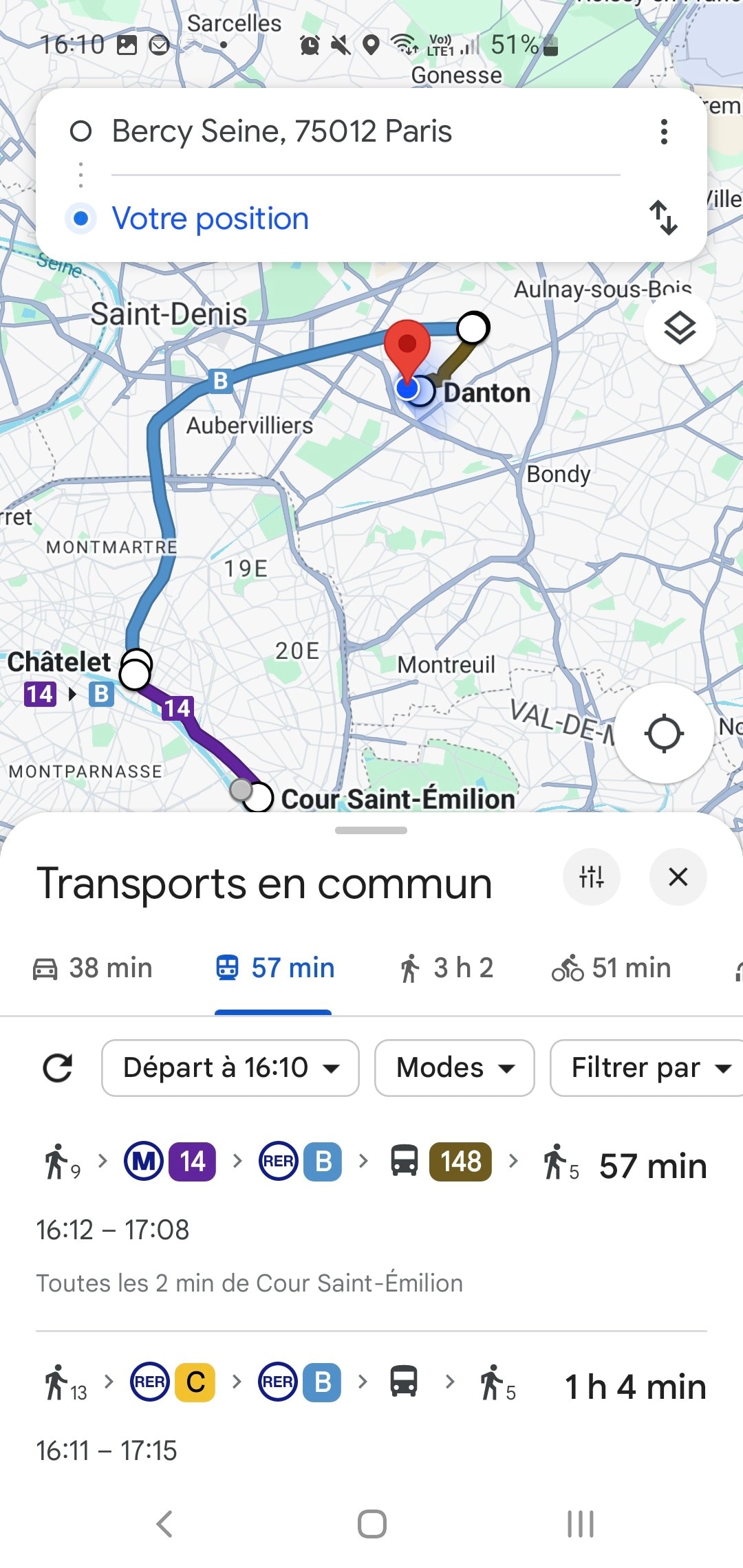The height and width of the screenshot is (1568, 743).
Task: Refresh the transit results
Action: pos(58,1068)
